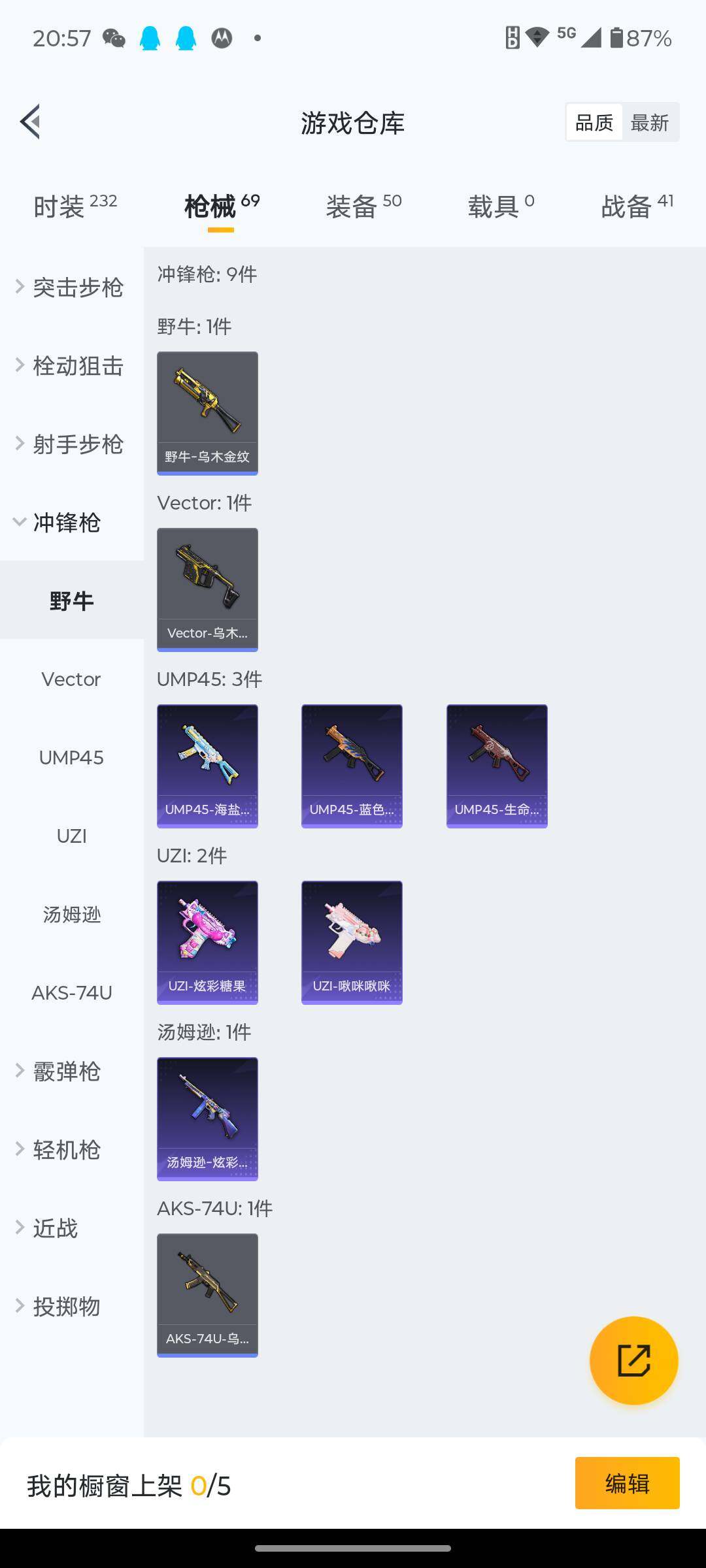
Task: Open the 装备 tab
Action: tap(363, 206)
